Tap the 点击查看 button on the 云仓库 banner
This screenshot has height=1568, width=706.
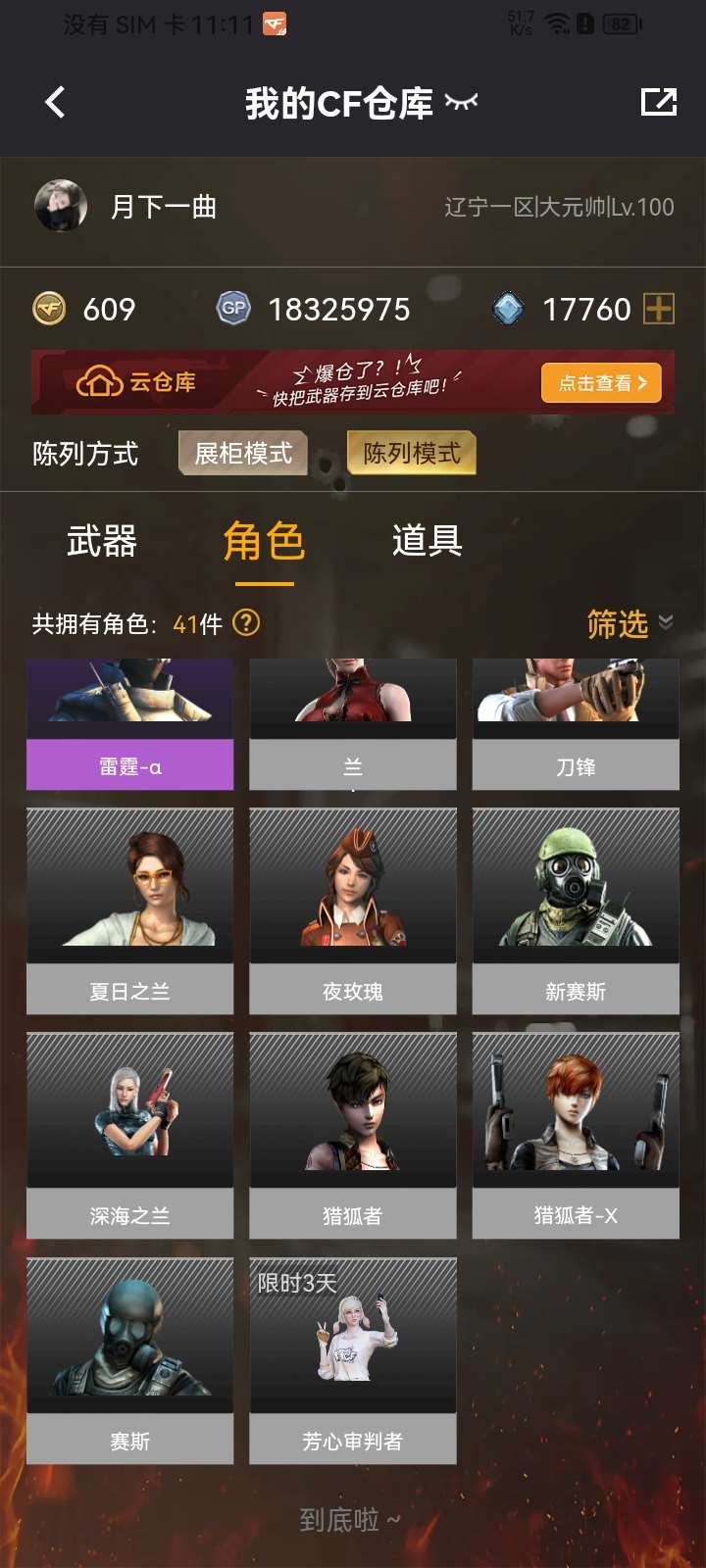tap(601, 383)
